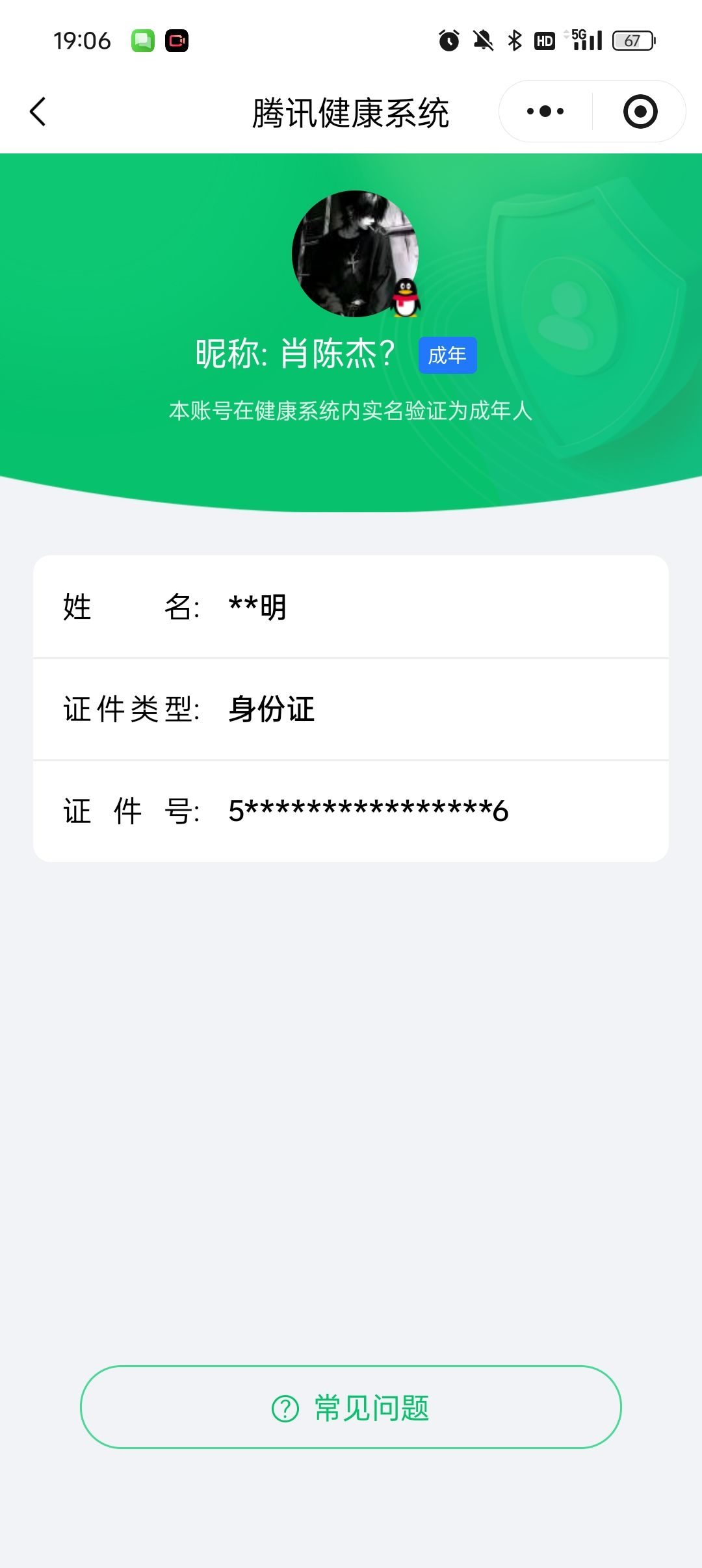Screen dimensions: 702x1568
Task: Tap the alarm clock status bar icon
Action: click(x=448, y=40)
